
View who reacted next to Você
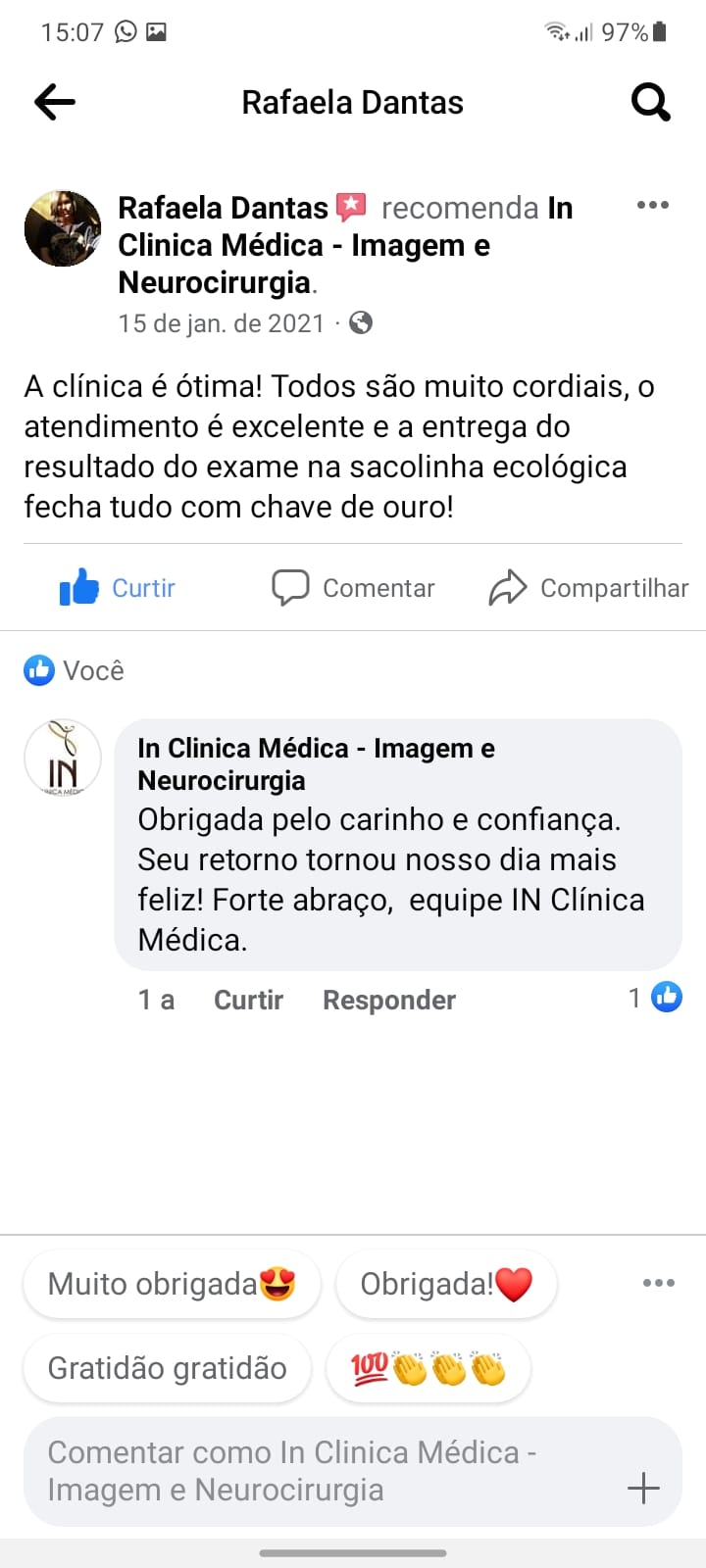pos(75,670)
